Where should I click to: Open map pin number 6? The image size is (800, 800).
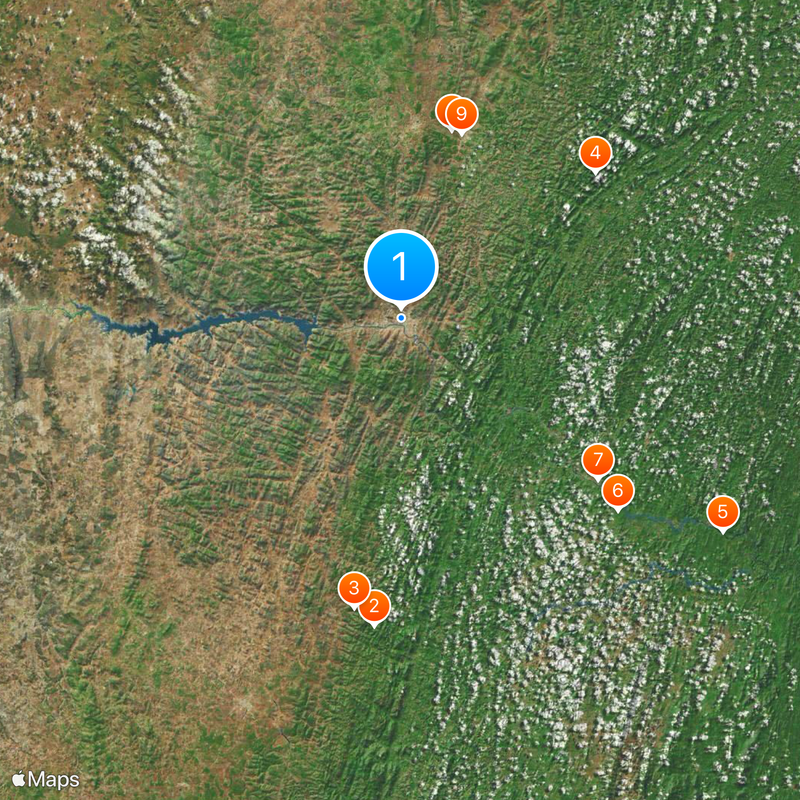pos(618,490)
